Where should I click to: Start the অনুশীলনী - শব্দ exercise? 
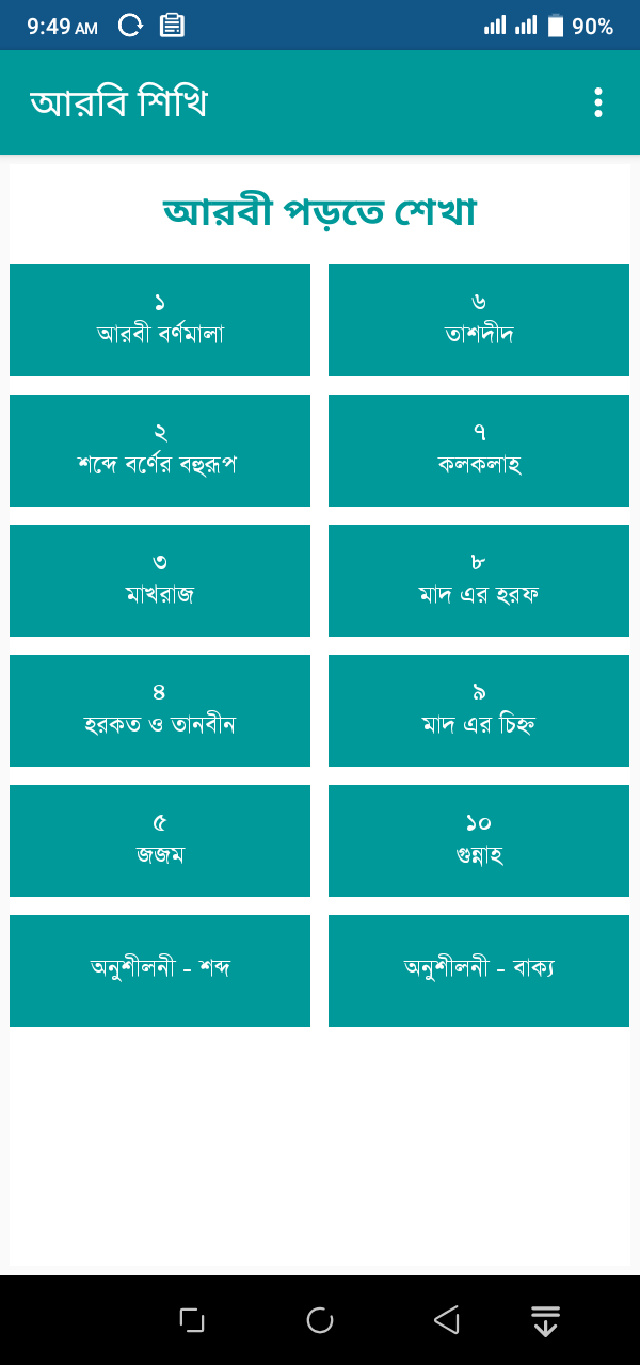coord(160,971)
